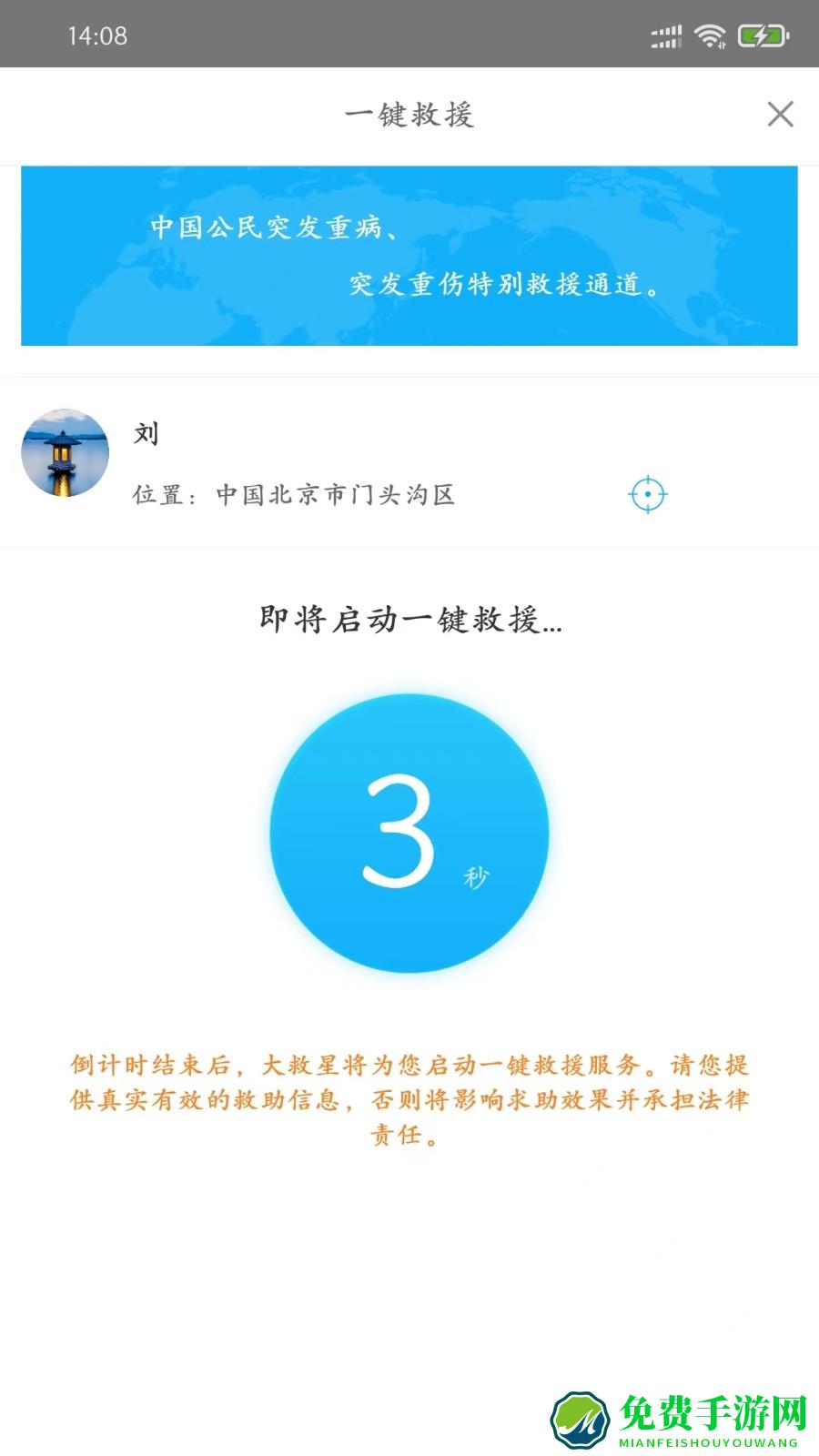Tap the cellular signal strength icon
The image size is (819, 1456).
click(x=664, y=36)
